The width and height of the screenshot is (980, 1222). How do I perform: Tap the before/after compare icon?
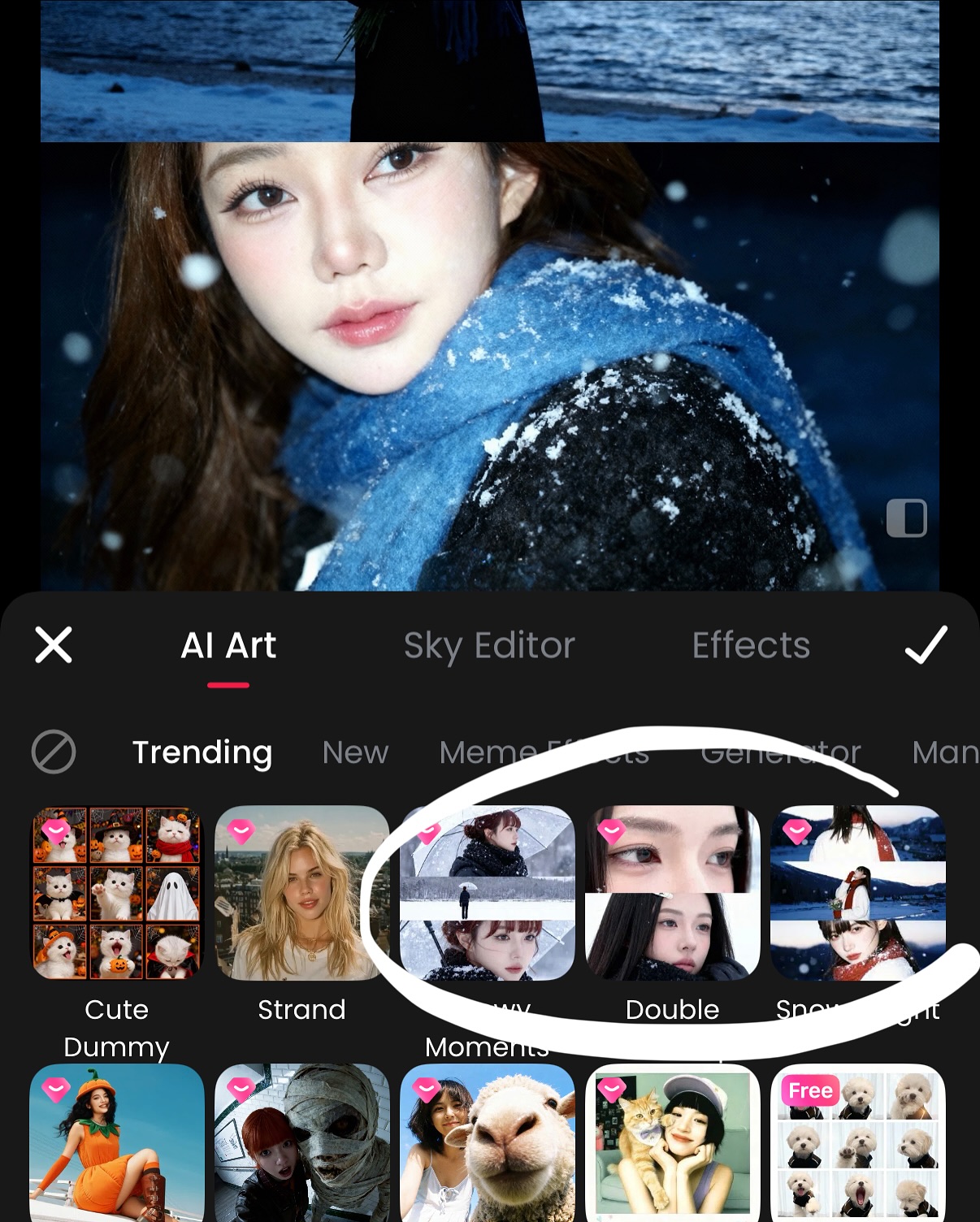906,518
